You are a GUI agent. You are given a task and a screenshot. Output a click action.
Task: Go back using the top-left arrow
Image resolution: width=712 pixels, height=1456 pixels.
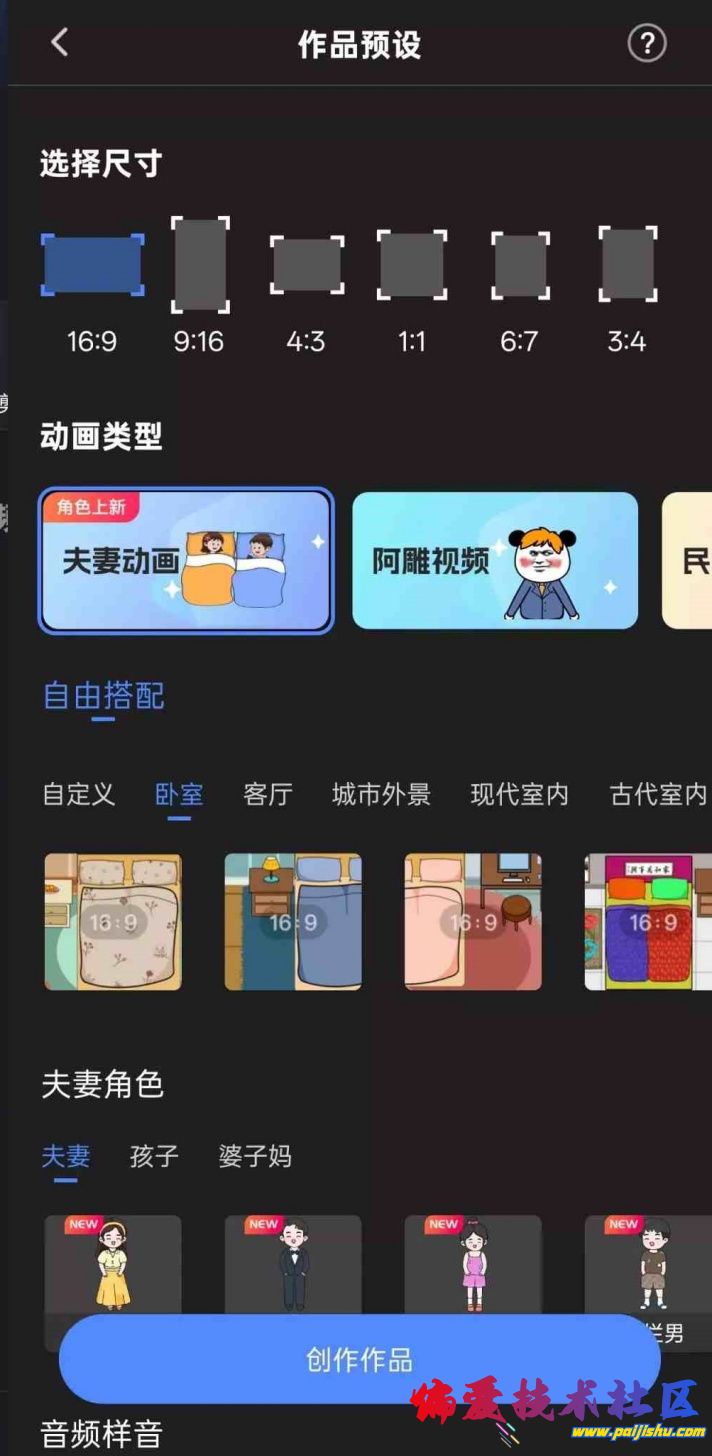(60, 43)
